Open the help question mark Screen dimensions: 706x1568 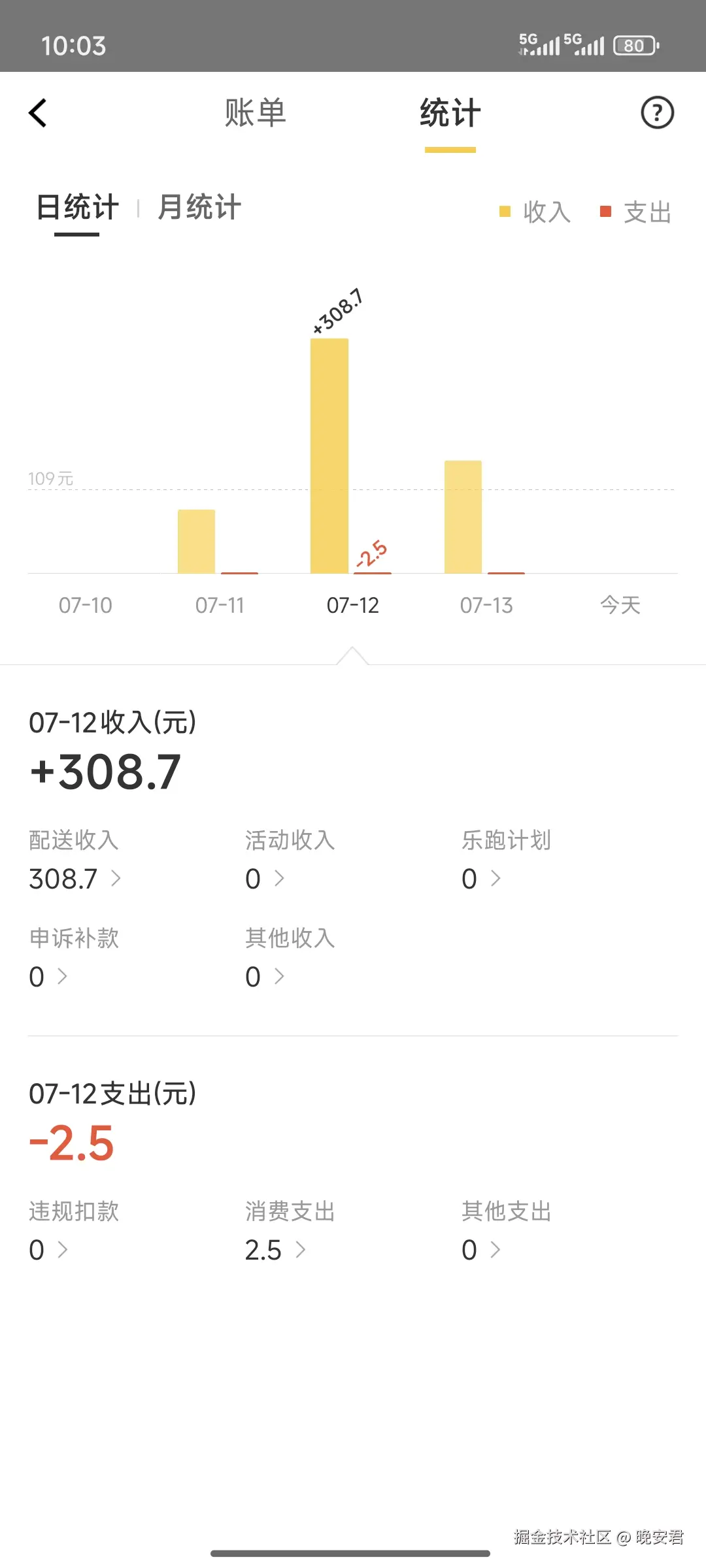click(x=656, y=113)
